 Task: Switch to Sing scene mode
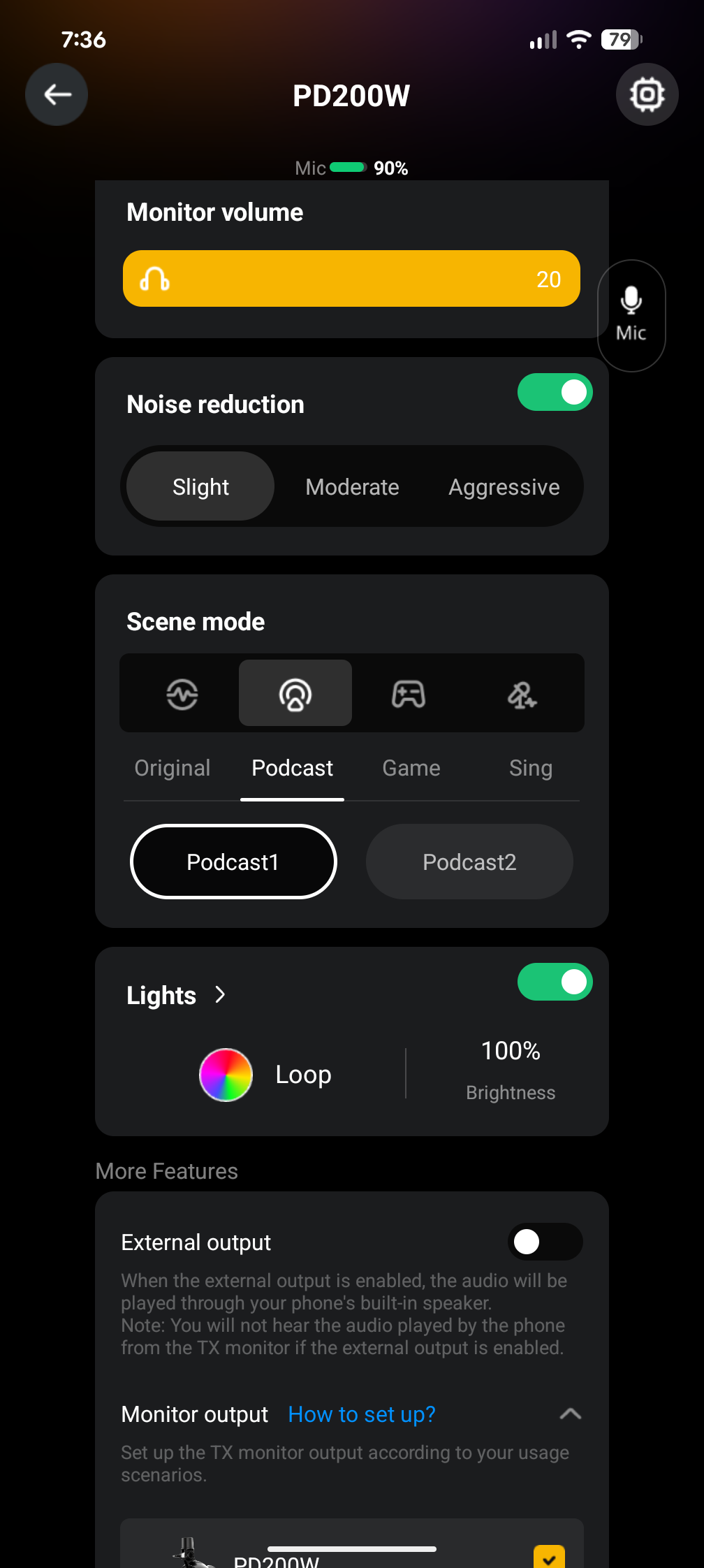point(522,694)
